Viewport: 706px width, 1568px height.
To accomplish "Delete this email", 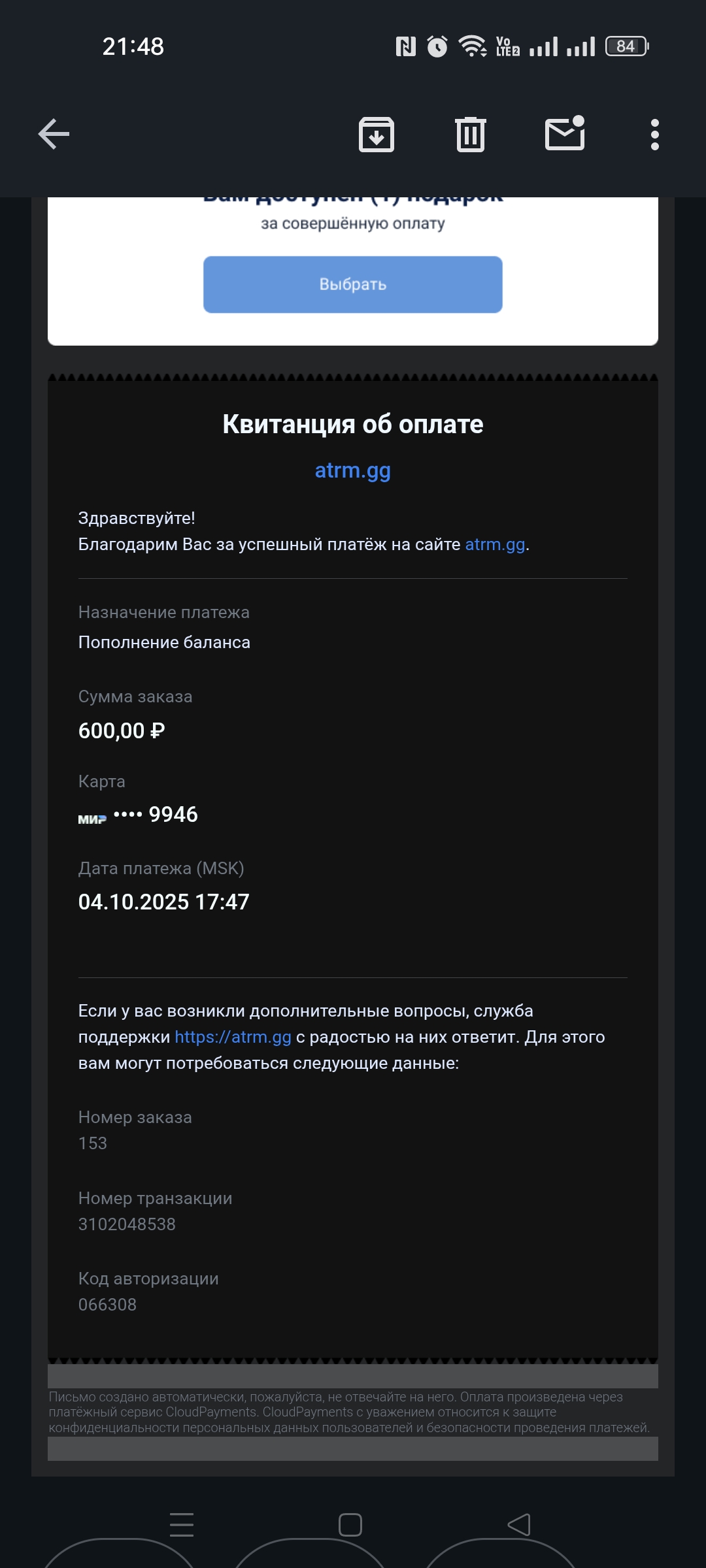I will click(470, 135).
